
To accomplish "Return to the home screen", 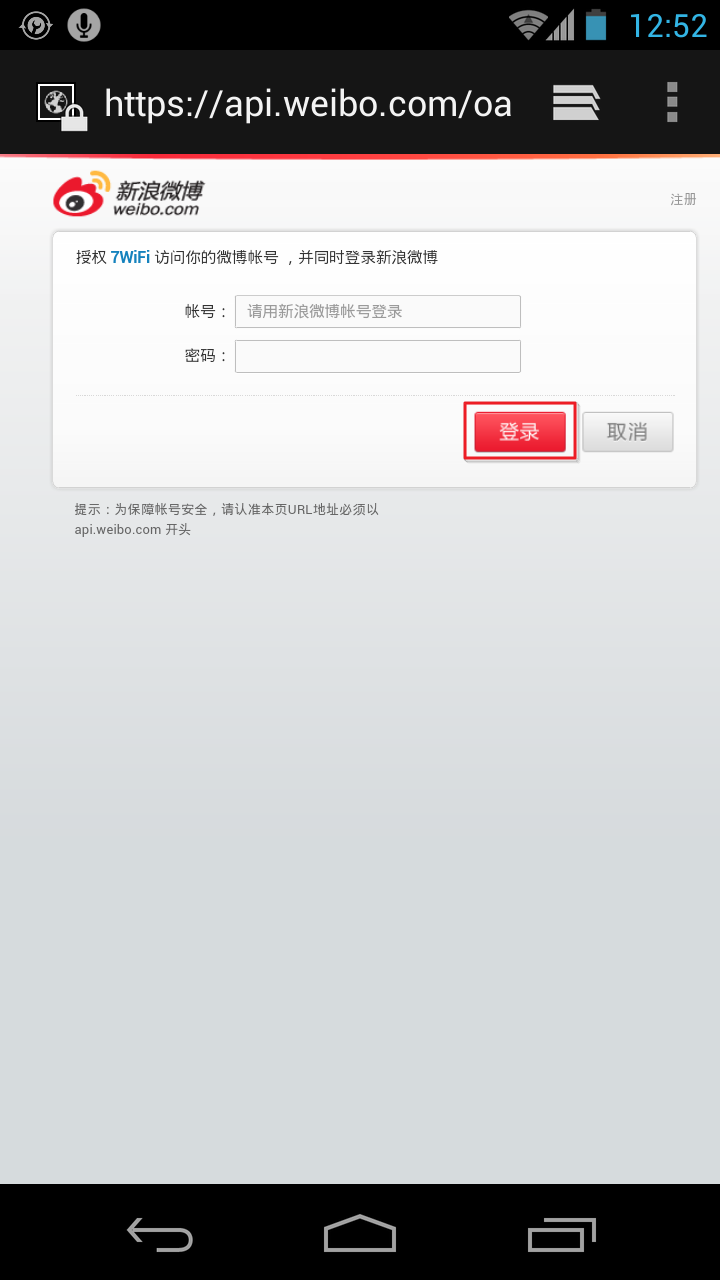I will point(360,1235).
